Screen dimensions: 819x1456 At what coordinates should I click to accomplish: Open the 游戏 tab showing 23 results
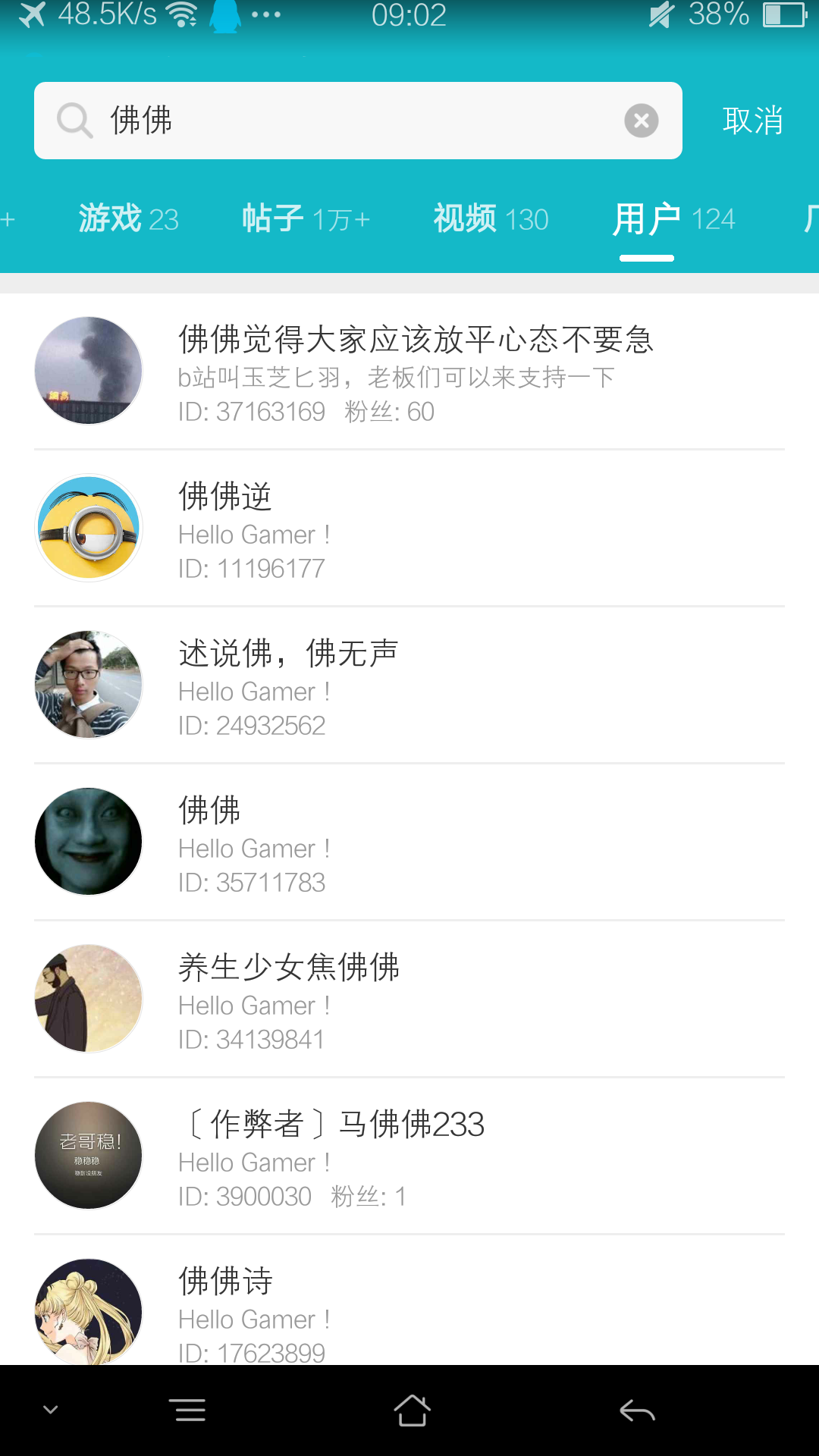point(126,219)
